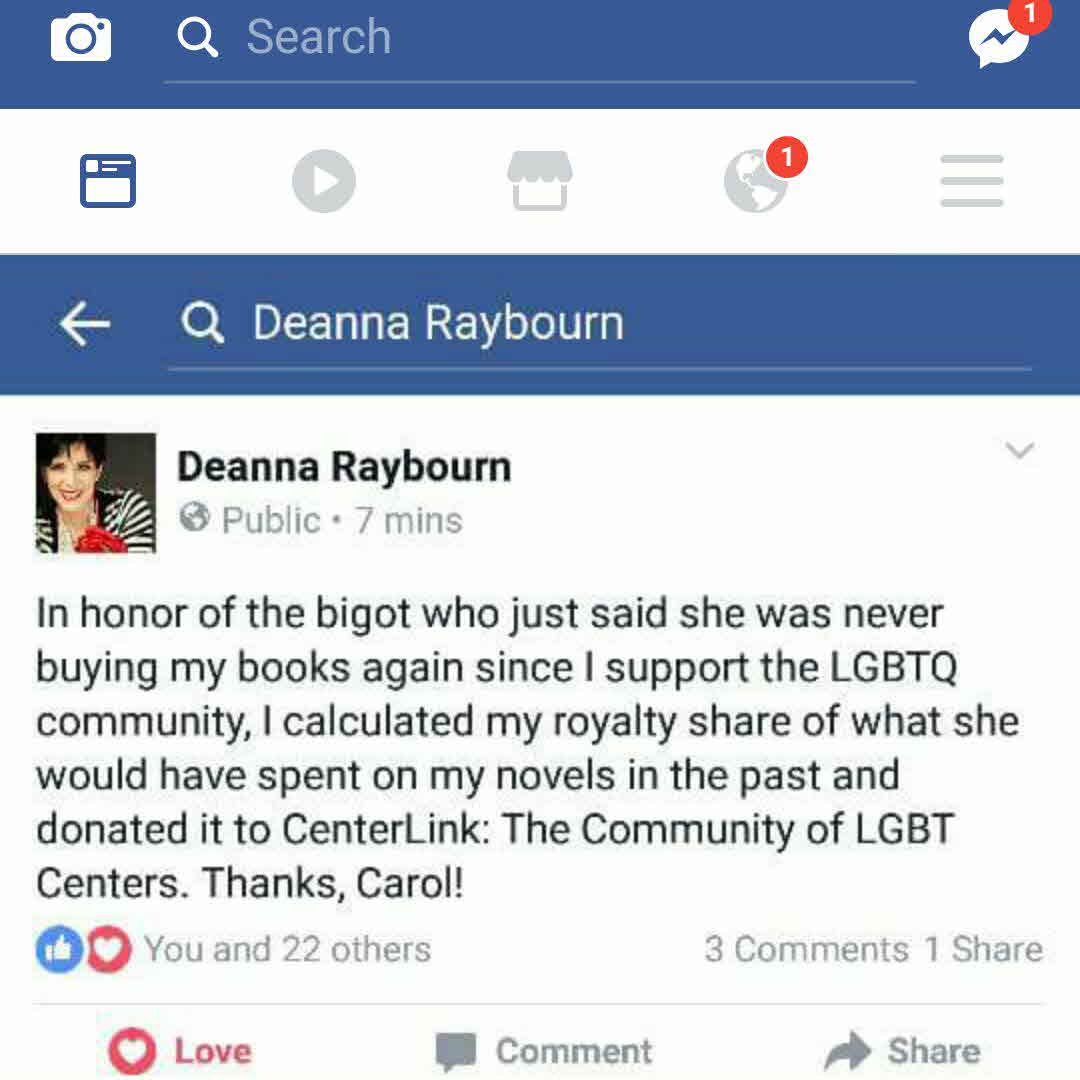Tap the Love reaction button
The image size is (1080, 1080).
pyautogui.click(x=181, y=1051)
